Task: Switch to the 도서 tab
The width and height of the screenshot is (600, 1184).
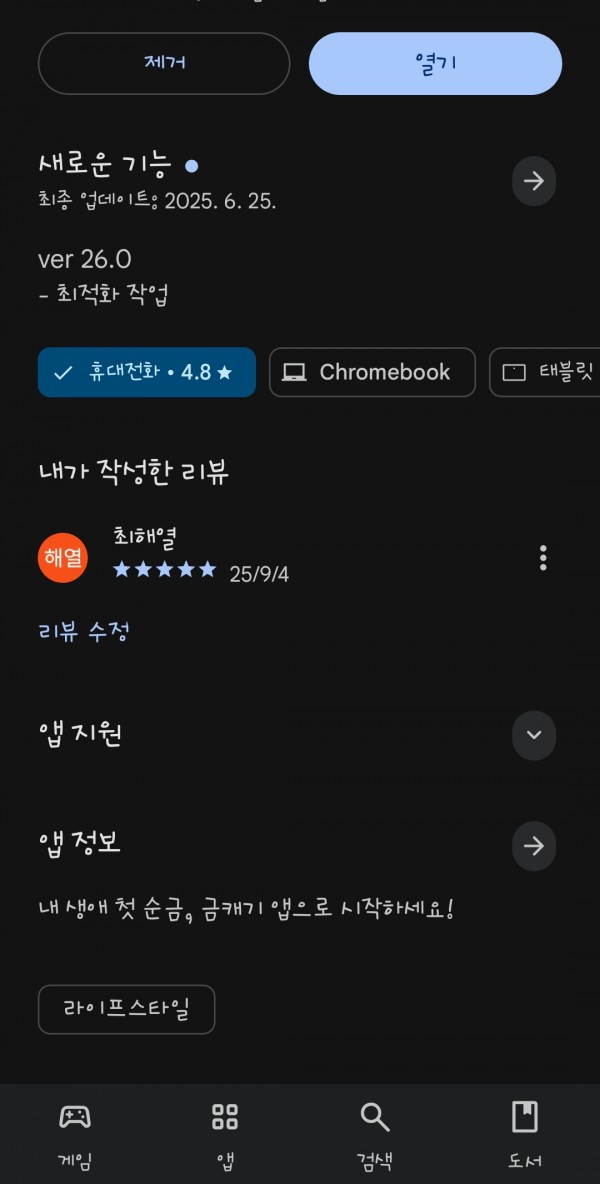Action: (525, 1135)
